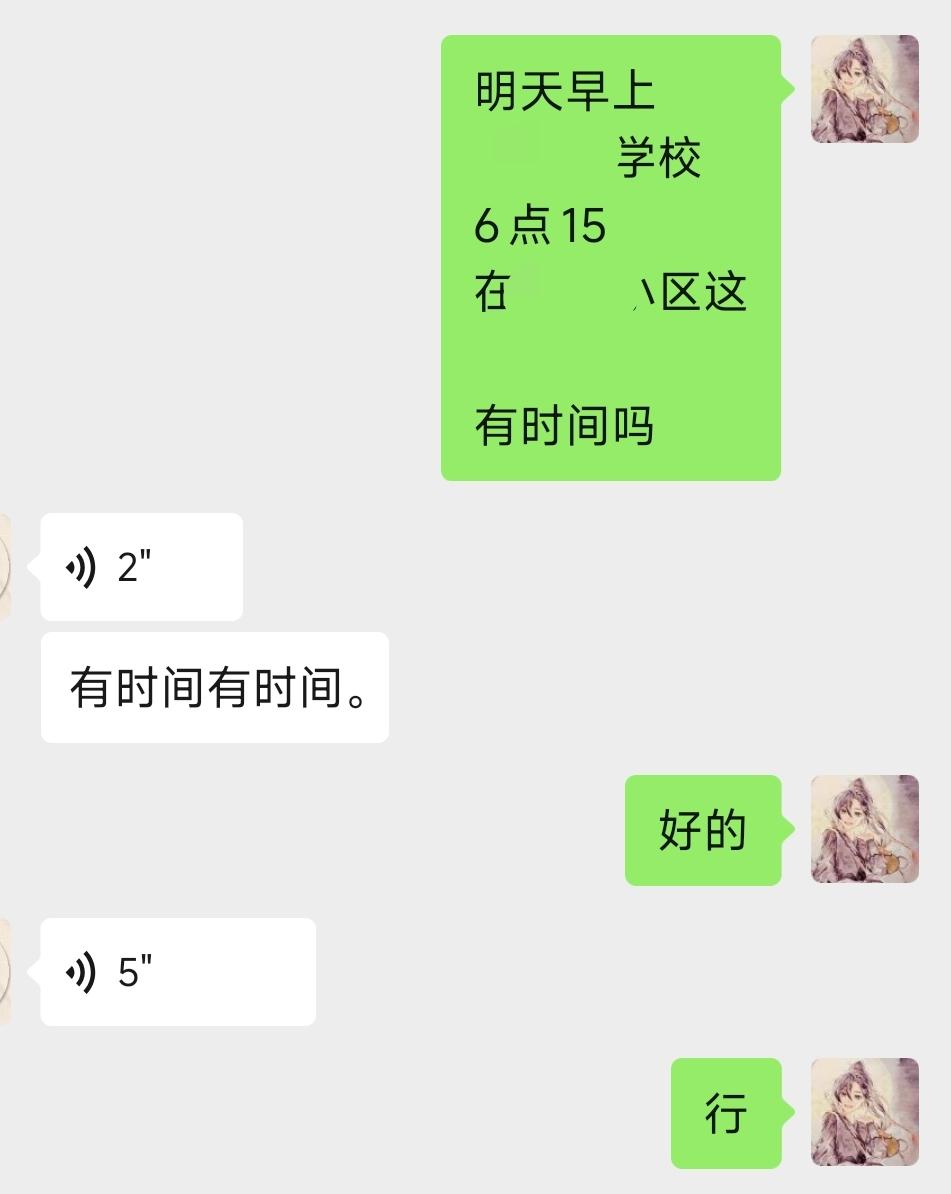Image resolution: width=951 pixels, height=1194 pixels.
Task: Open your own profile avatar beside the schedule message
Action: coord(864,87)
